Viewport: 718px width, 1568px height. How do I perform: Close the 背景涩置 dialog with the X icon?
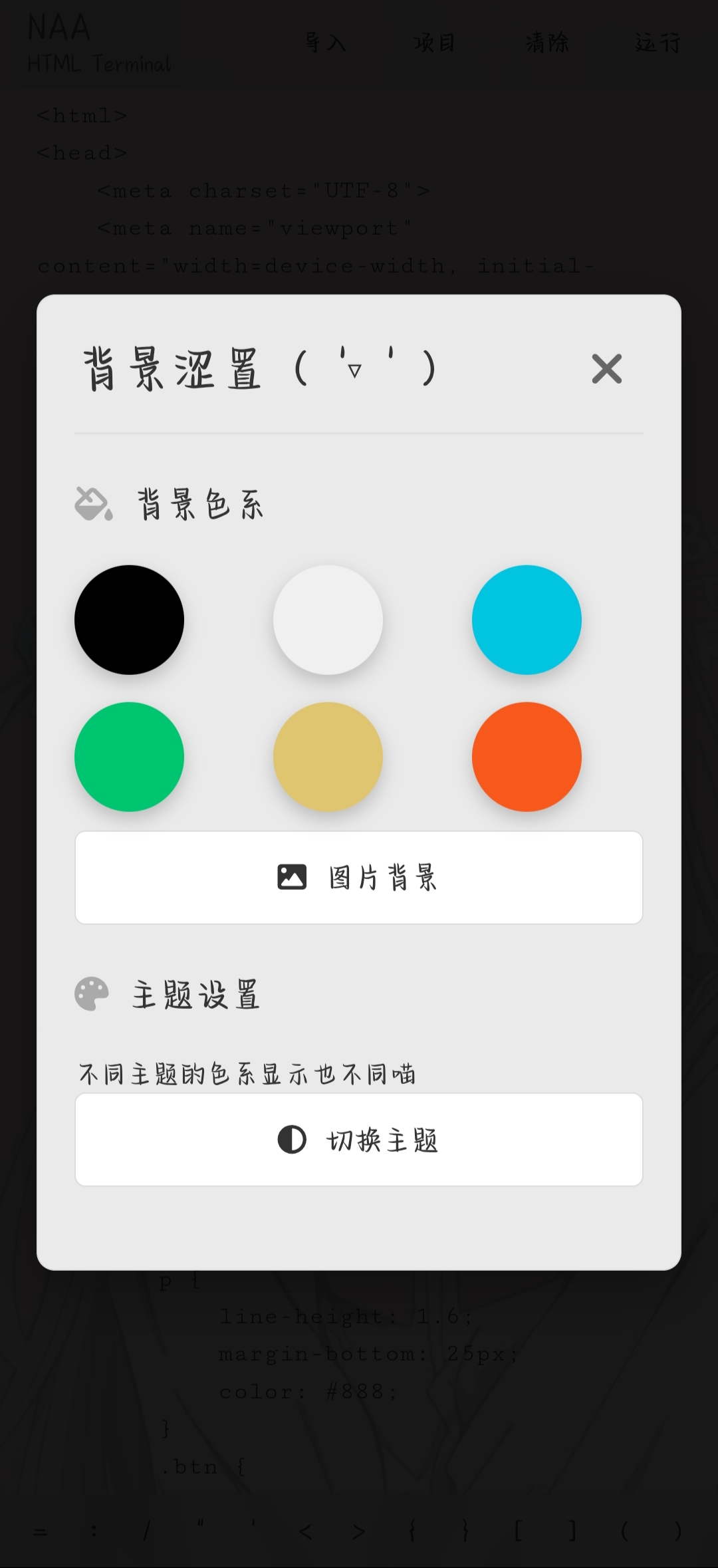(x=606, y=370)
